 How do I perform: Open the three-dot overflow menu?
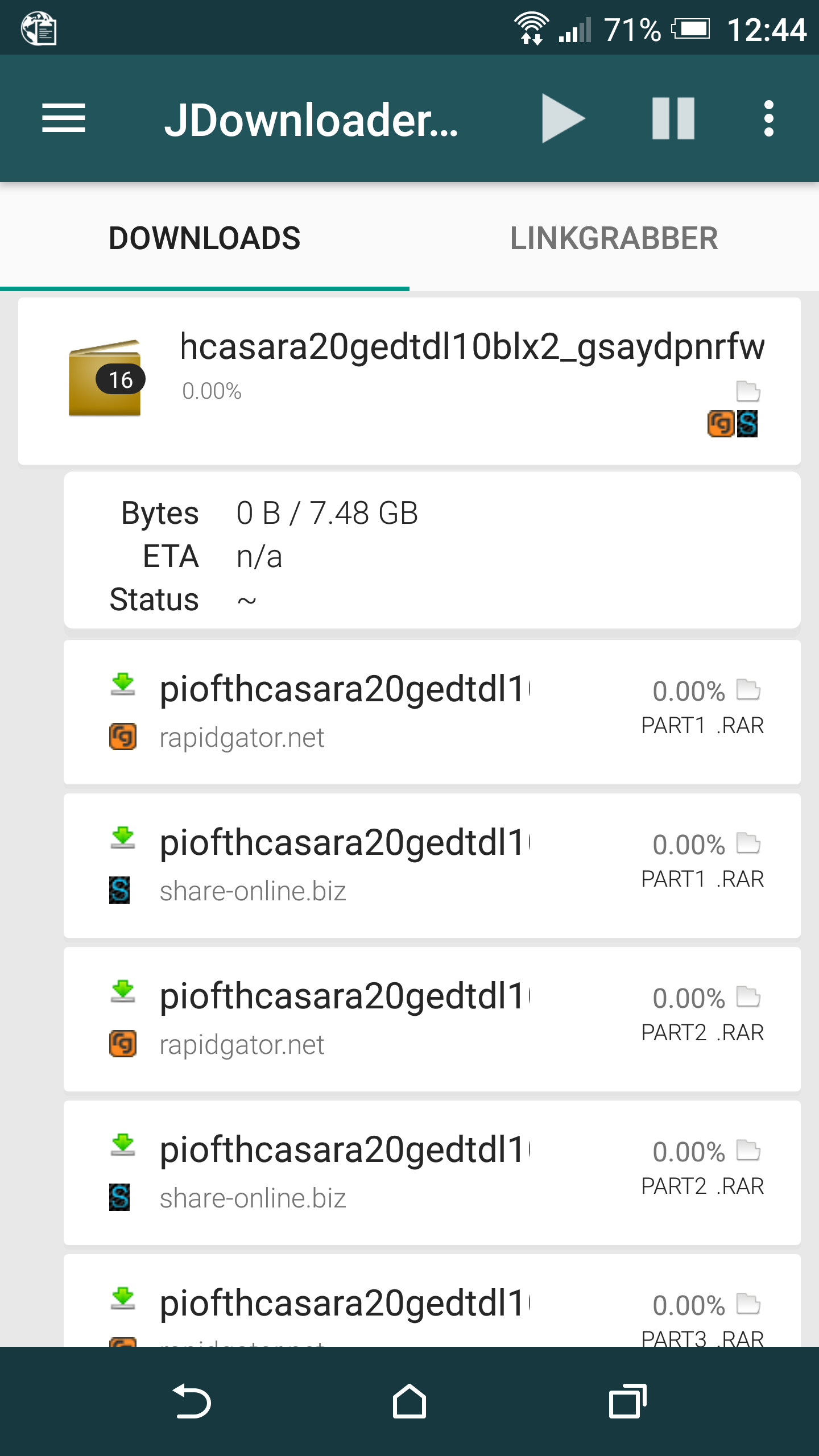(x=769, y=118)
